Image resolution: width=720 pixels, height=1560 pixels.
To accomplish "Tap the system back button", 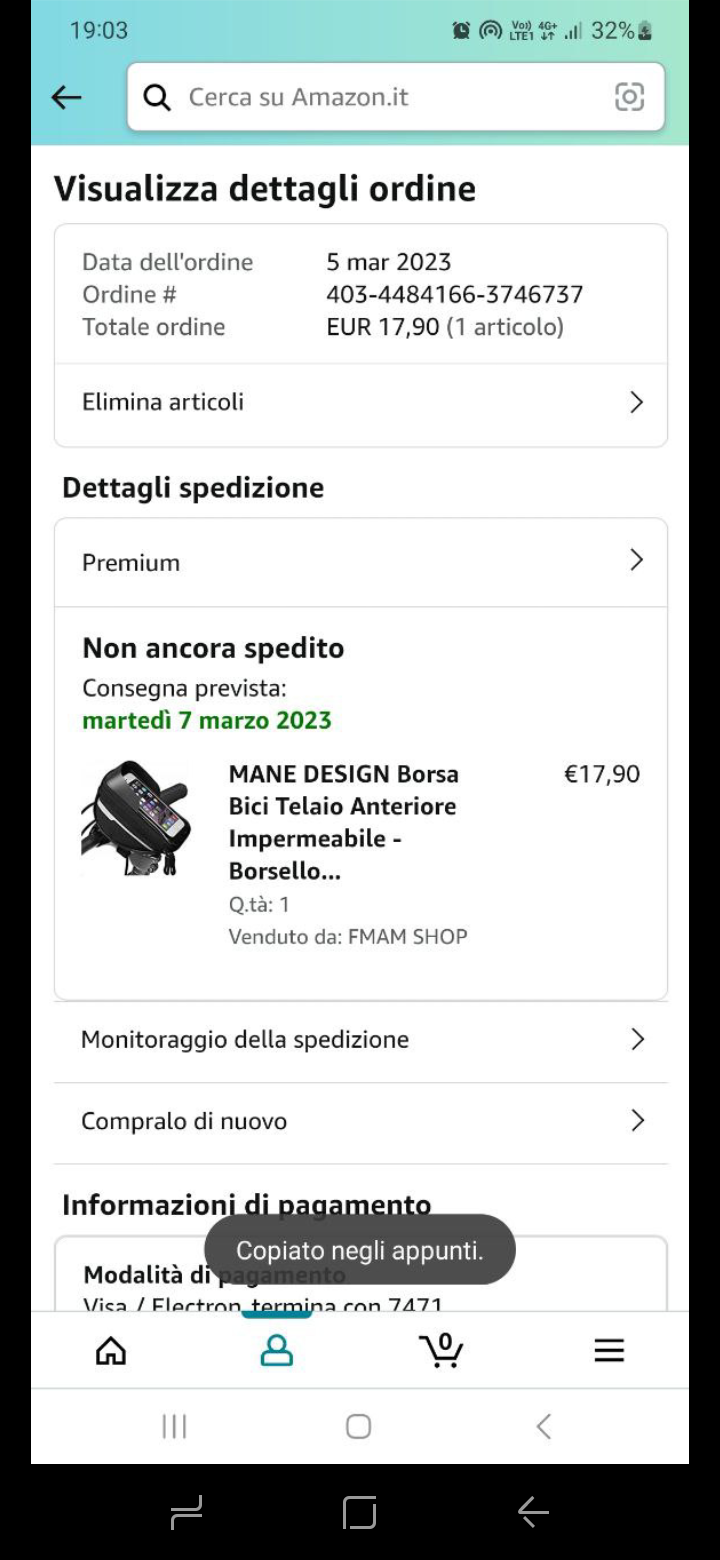I will [x=543, y=1426].
